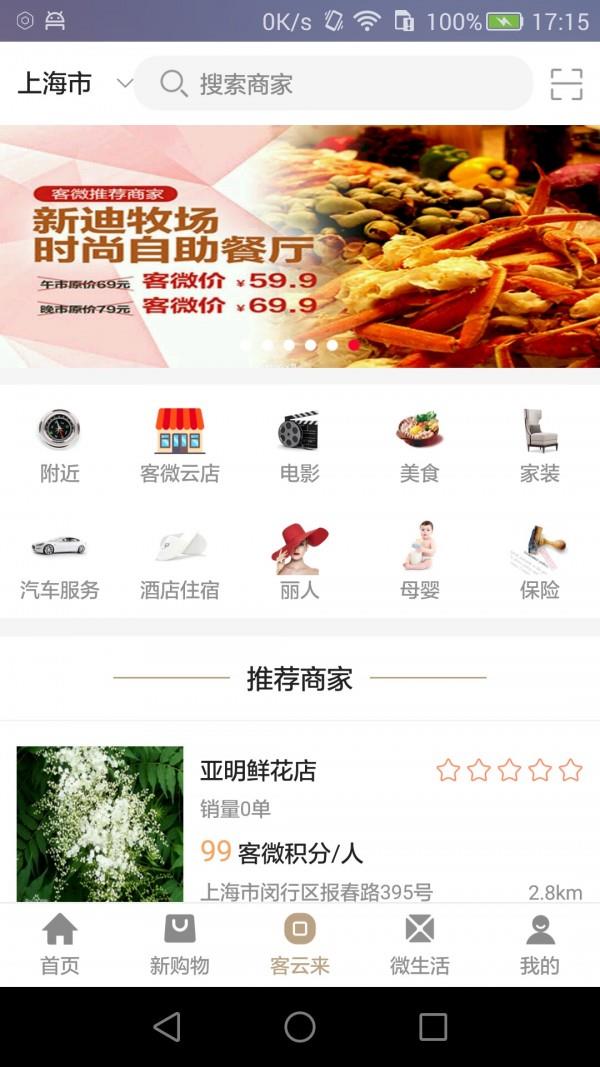Switch to the 新购物 tab
The image size is (600, 1067).
pyautogui.click(x=179, y=945)
